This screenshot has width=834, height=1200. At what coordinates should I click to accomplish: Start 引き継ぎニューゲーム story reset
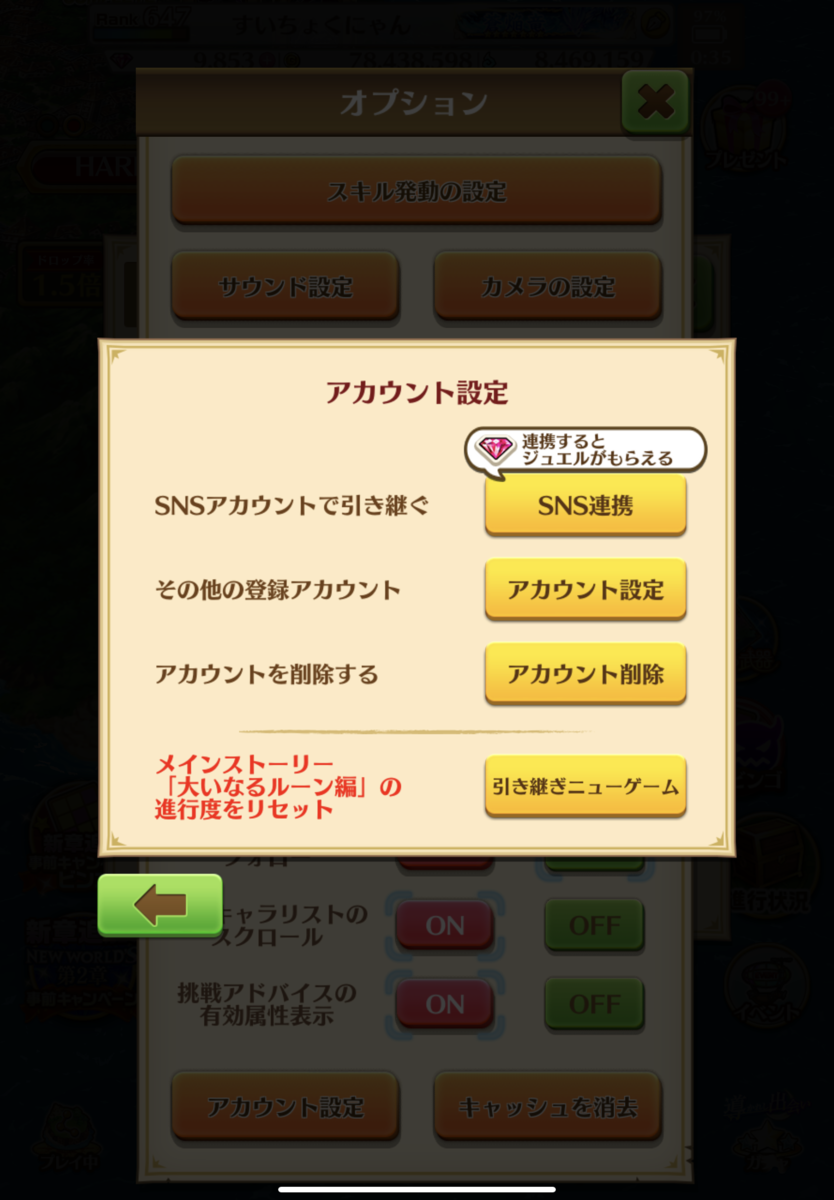(585, 786)
